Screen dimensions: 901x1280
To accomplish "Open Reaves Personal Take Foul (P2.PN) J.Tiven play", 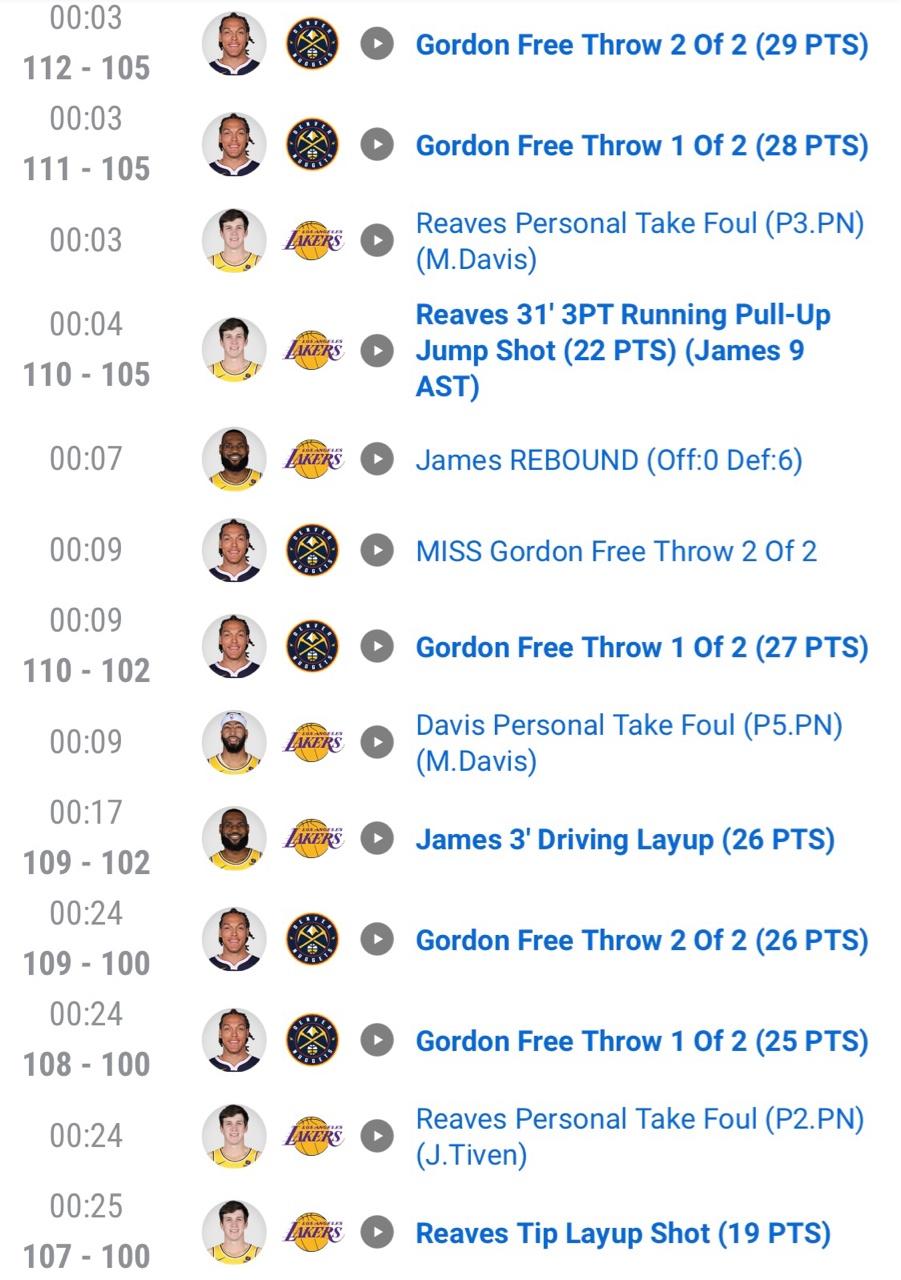I will tap(639, 1136).
